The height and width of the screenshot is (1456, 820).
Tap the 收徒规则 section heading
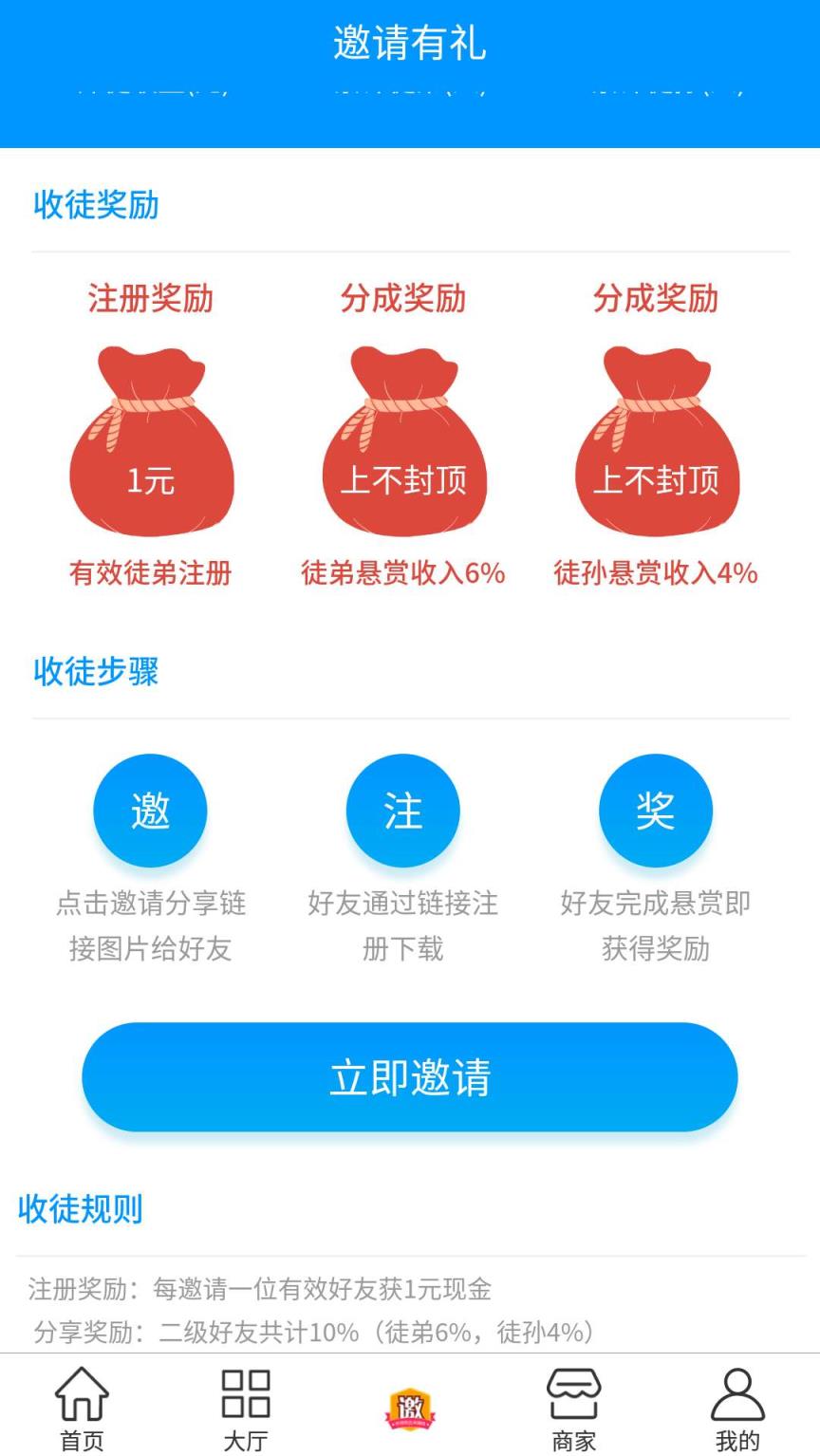pyautogui.click(x=79, y=1209)
